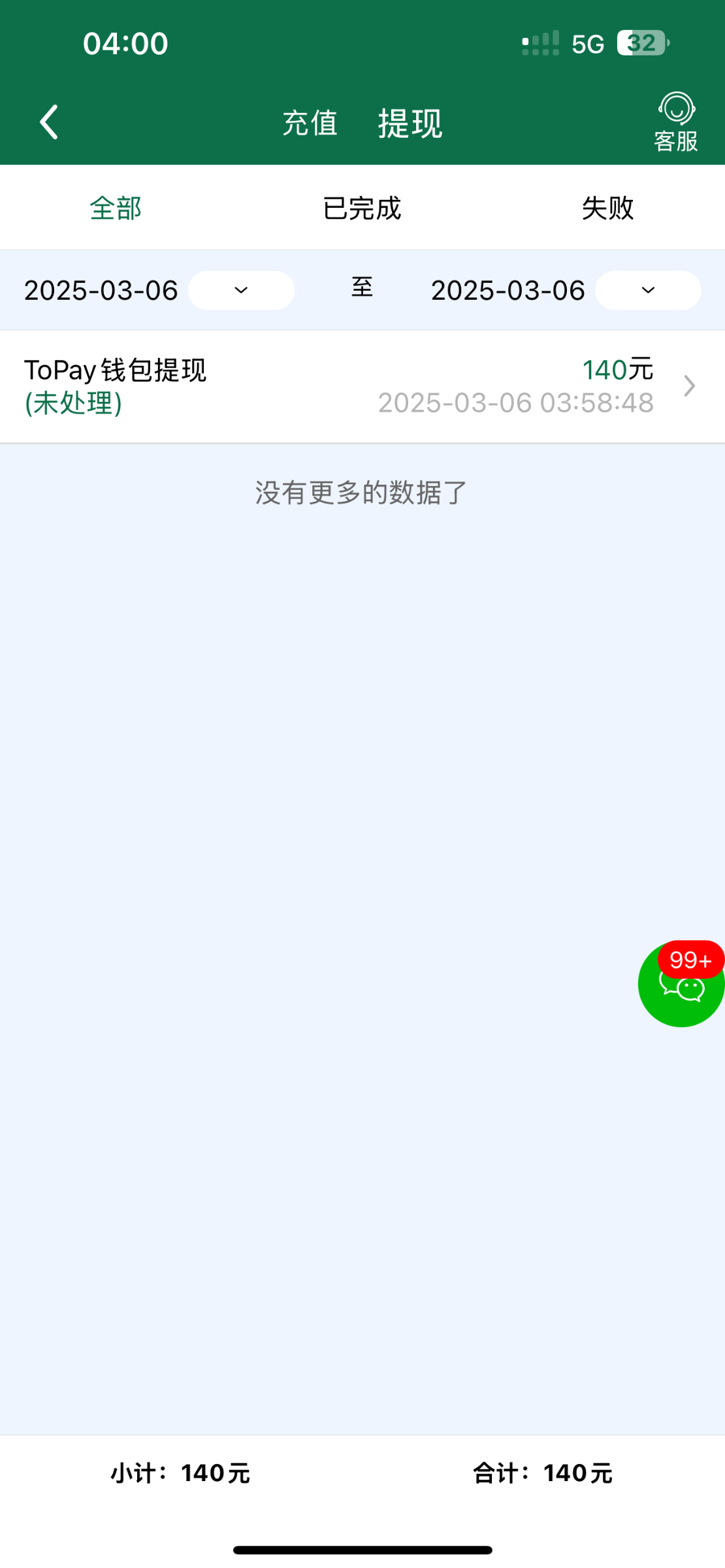Switch to the 充值 tab

[x=310, y=123]
